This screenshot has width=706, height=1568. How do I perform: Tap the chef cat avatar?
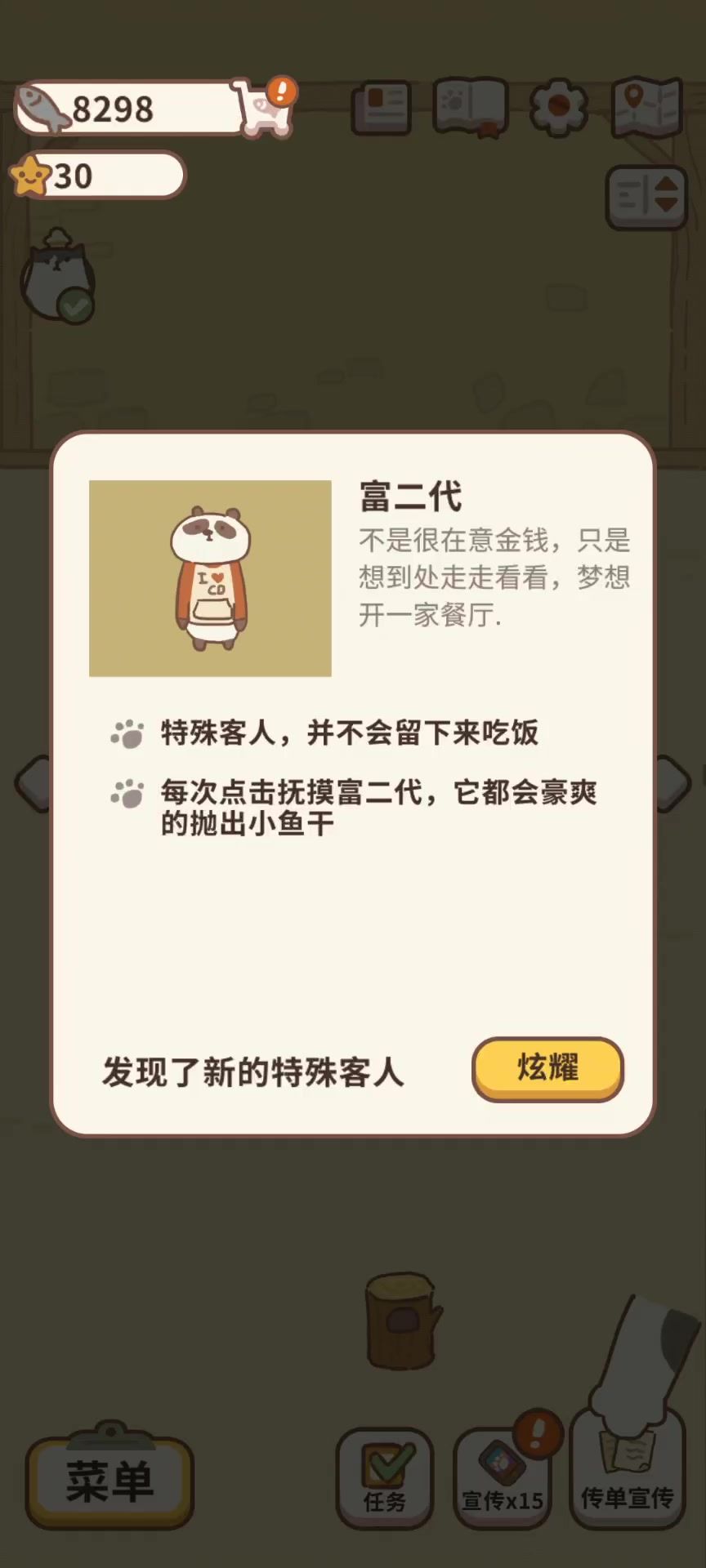click(57, 276)
